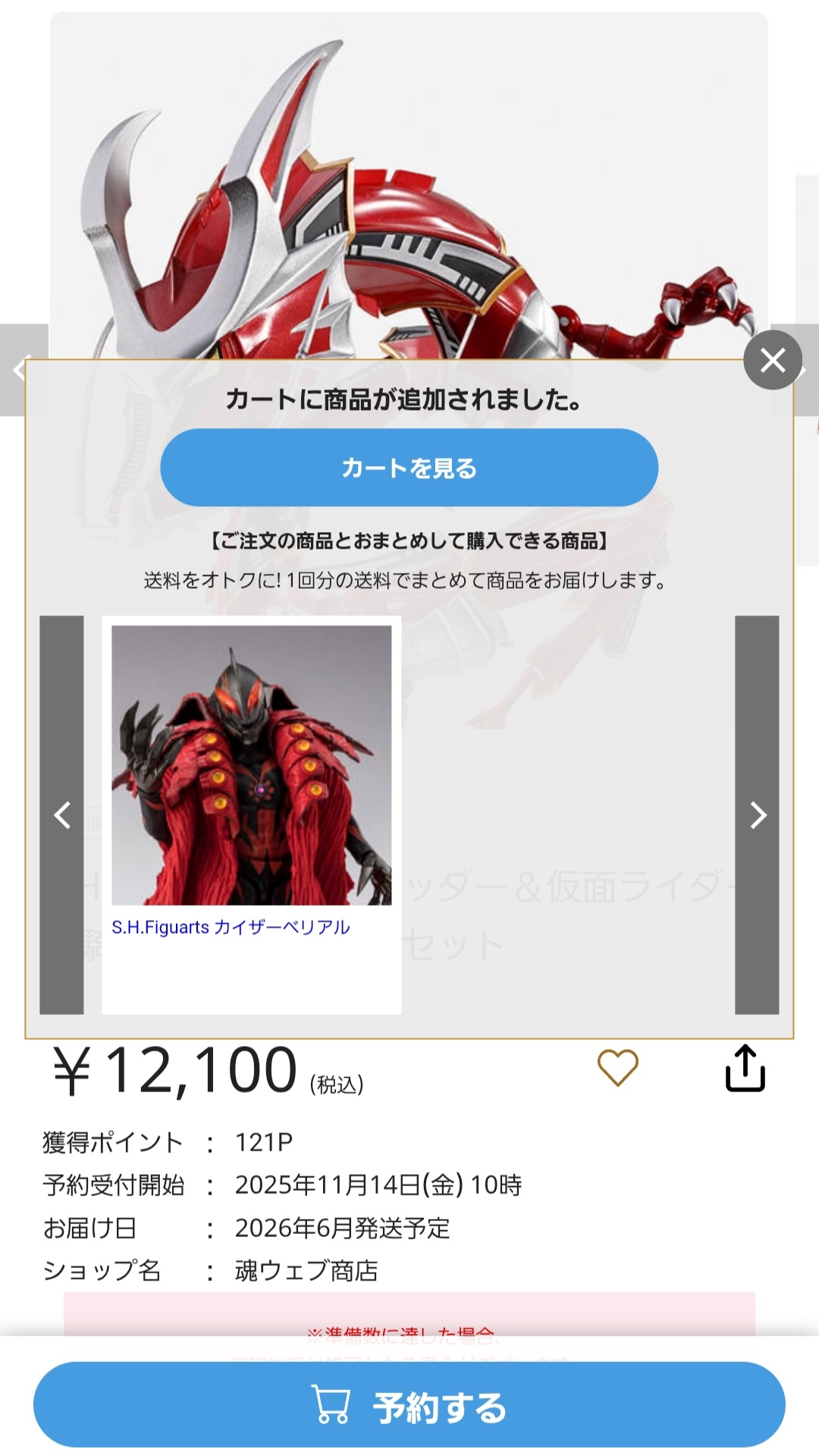
Task: Close the added-to-cart popup
Action: point(772,361)
